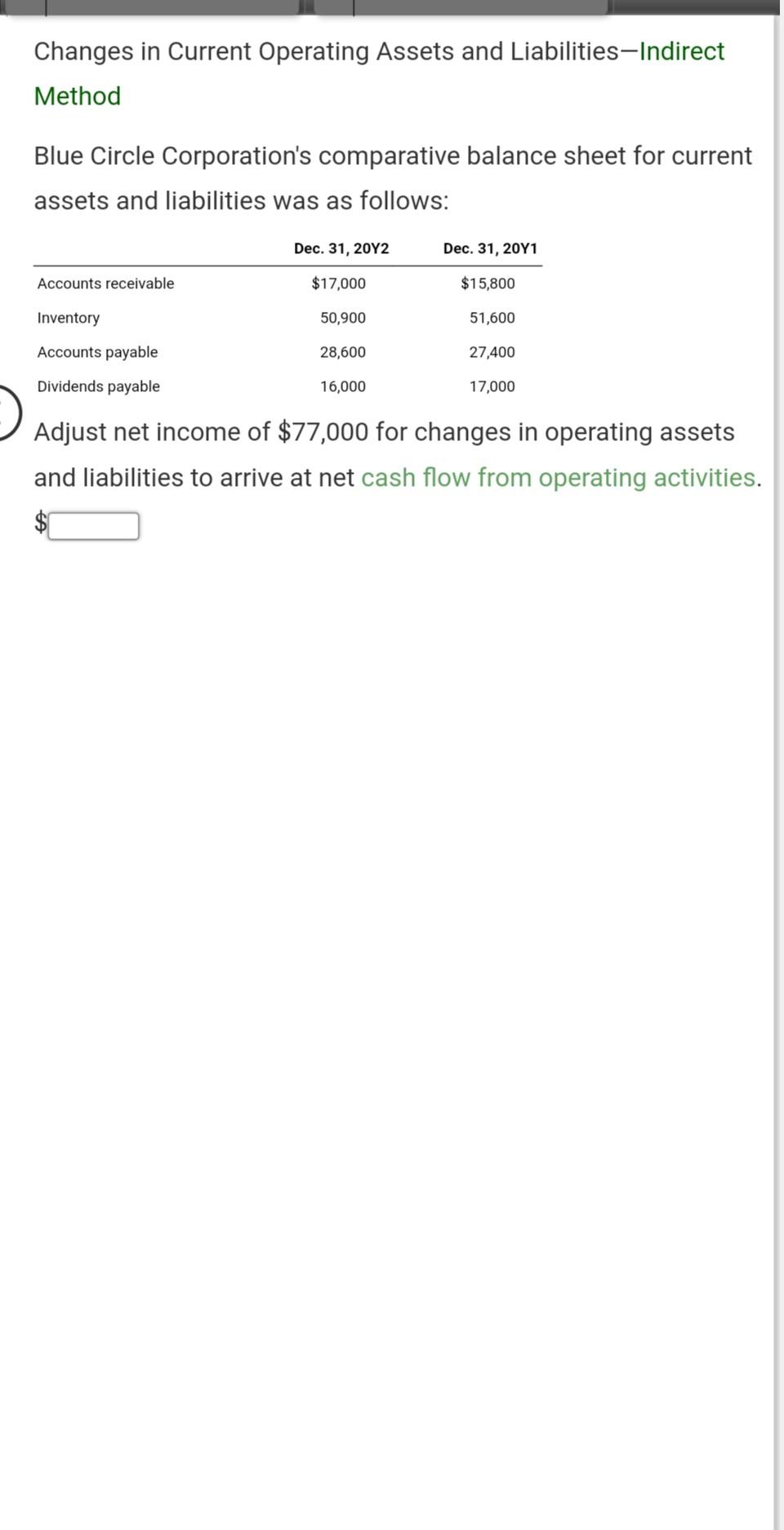This screenshot has width=784, height=1530.
Task: Open the Indirect Method link
Action: pos(682,51)
